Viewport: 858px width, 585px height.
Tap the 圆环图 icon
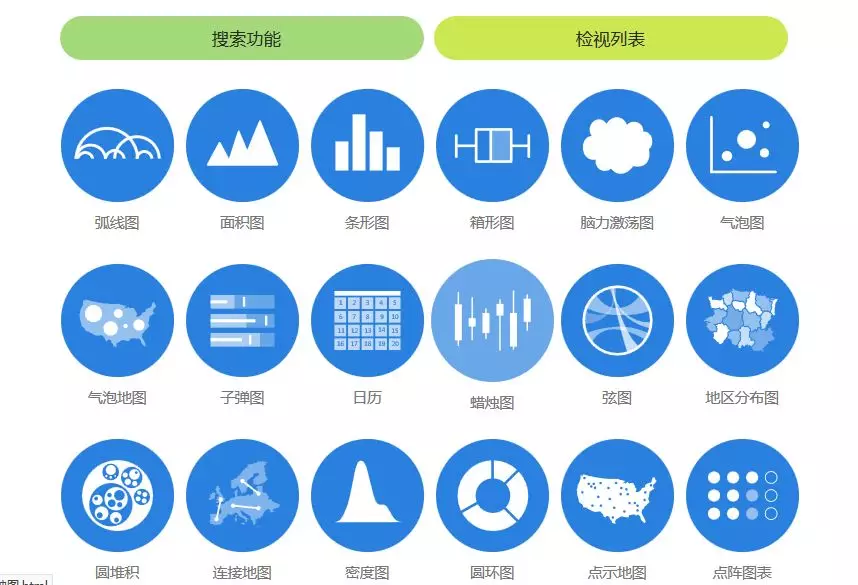pos(492,495)
